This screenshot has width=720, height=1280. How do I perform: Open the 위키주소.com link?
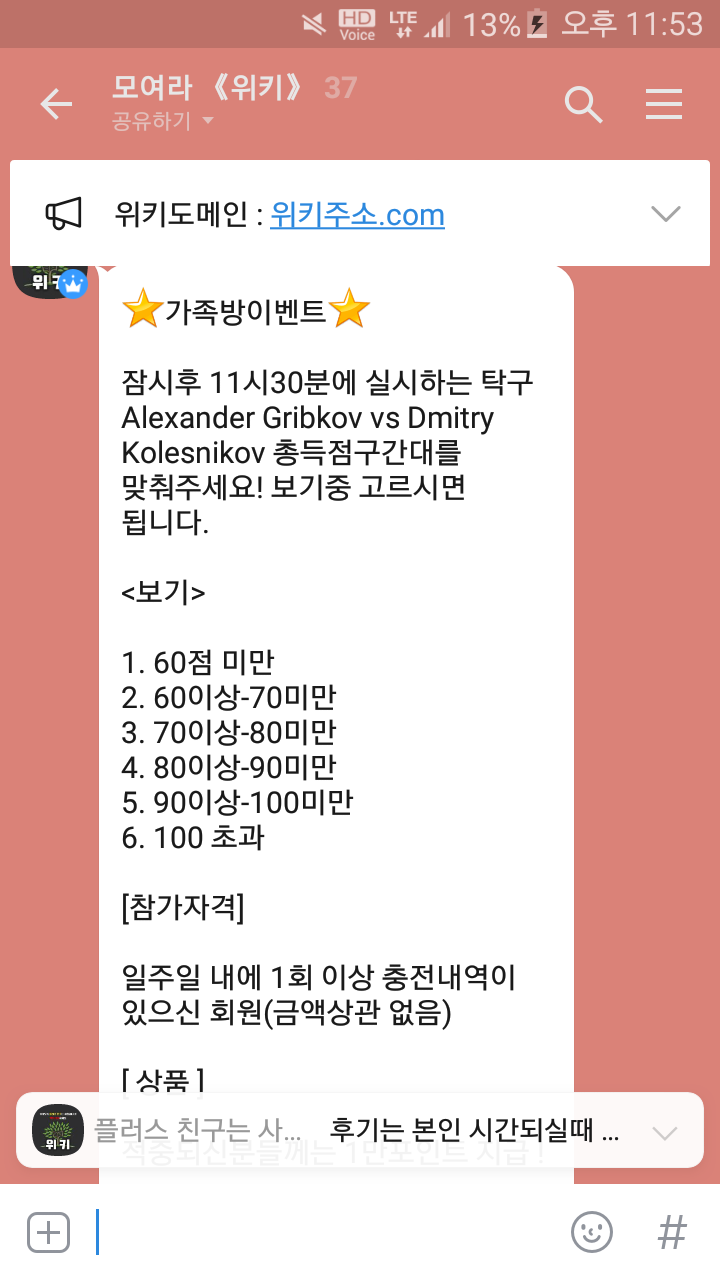pyautogui.click(x=357, y=214)
